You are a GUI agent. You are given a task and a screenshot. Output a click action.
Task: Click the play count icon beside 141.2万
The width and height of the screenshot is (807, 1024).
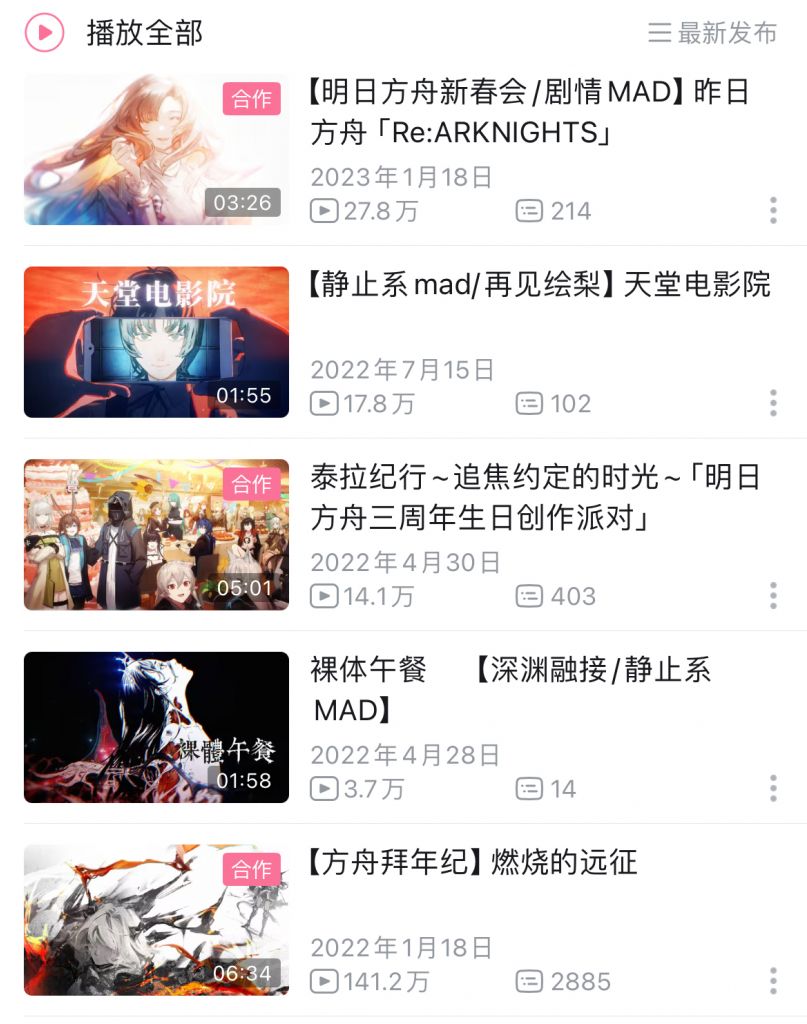(322, 981)
